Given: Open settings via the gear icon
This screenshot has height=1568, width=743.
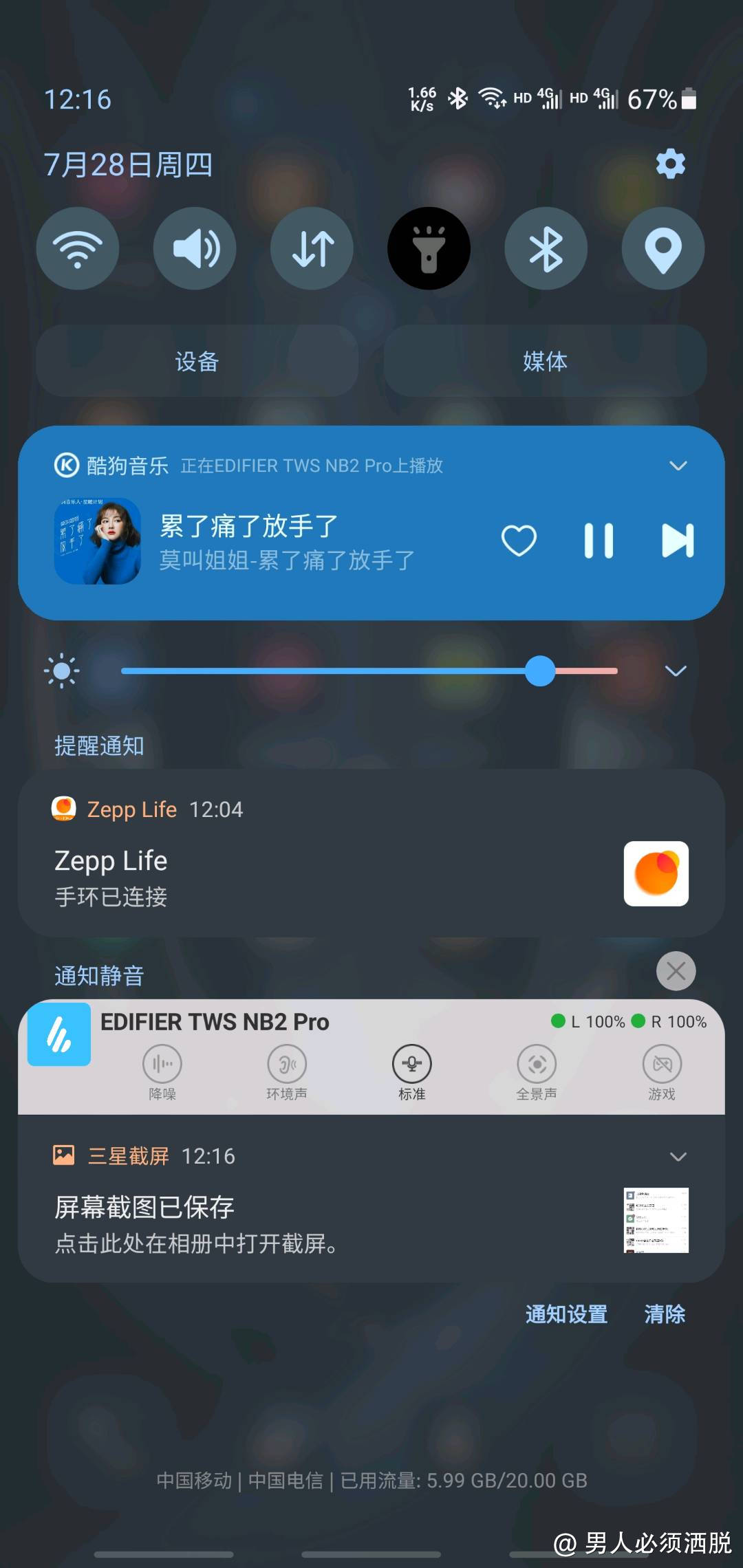Looking at the screenshot, I should click(x=670, y=164).
